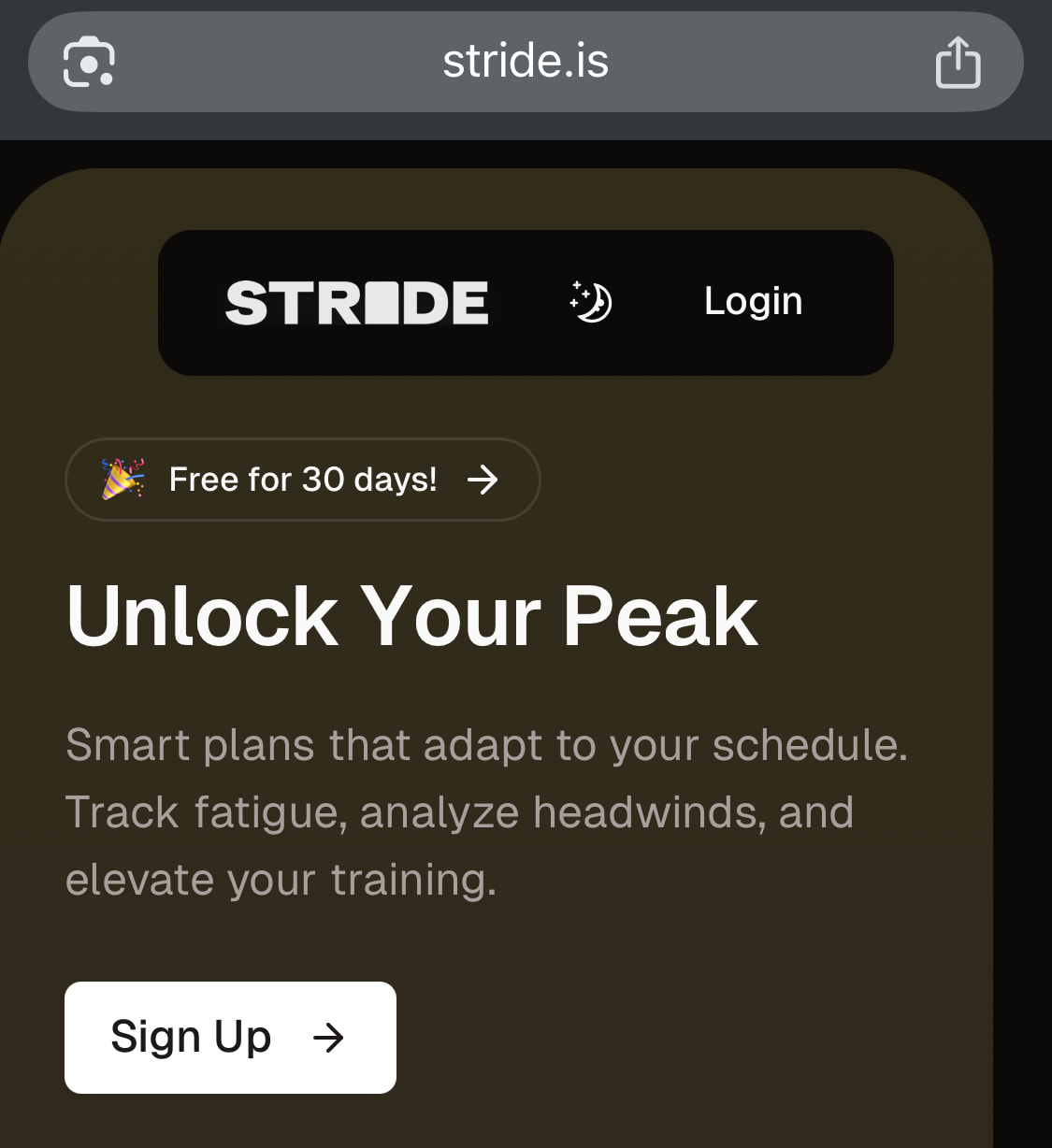Image resolution: width=1052 pixels, height=1148 pixels.
Task: Toggle the dark mode moon icon
Action: point(591,302)
